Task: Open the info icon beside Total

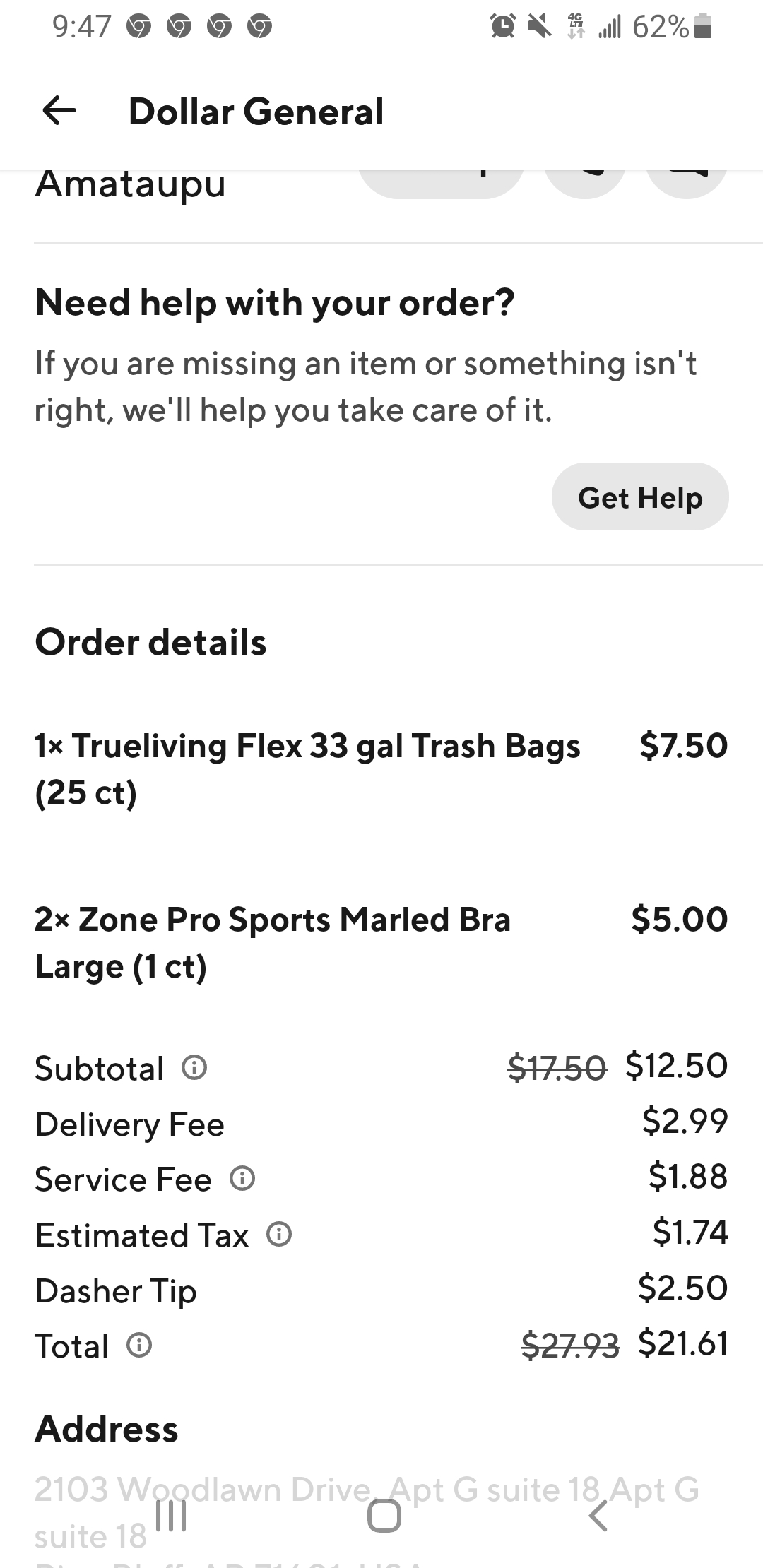Action: 139,1345
